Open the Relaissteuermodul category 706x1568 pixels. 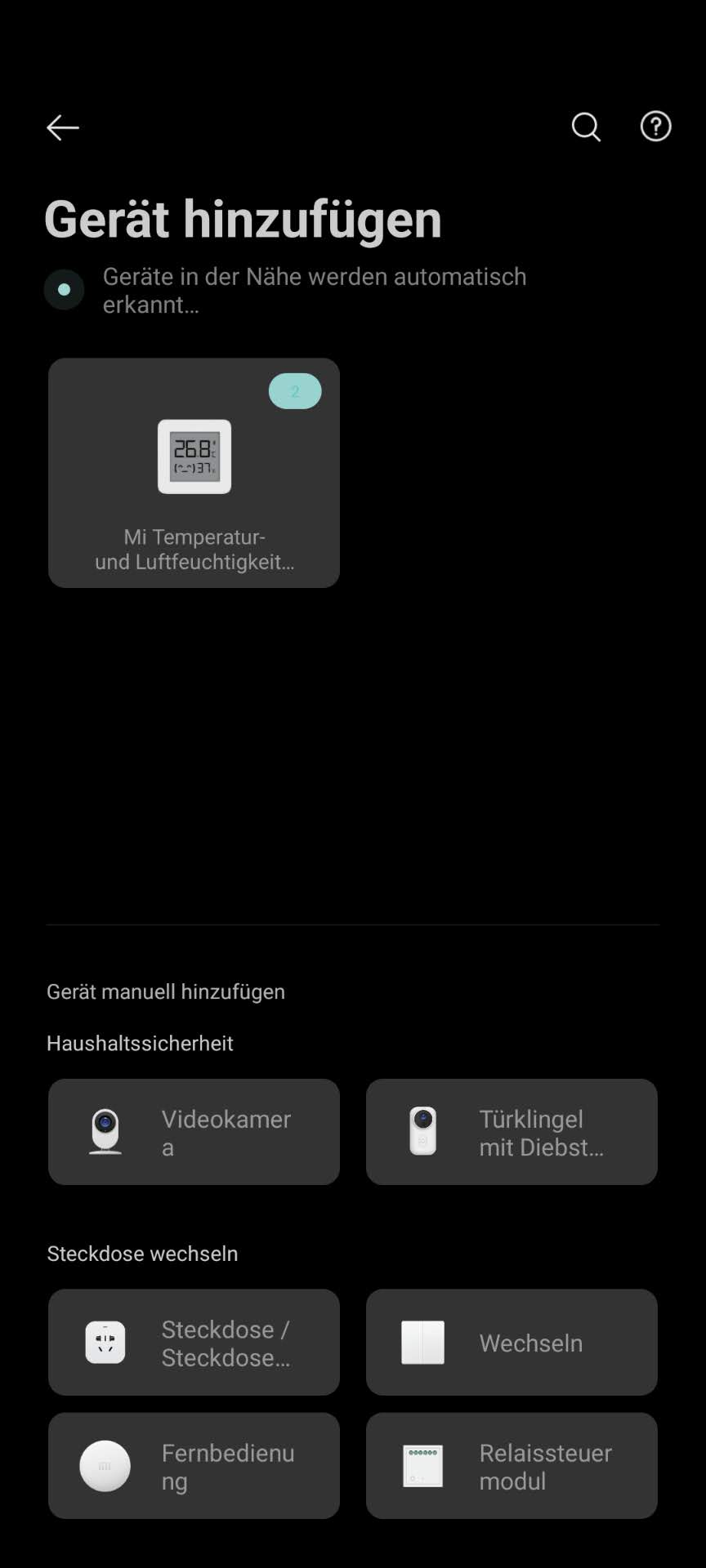(512, 1466)
